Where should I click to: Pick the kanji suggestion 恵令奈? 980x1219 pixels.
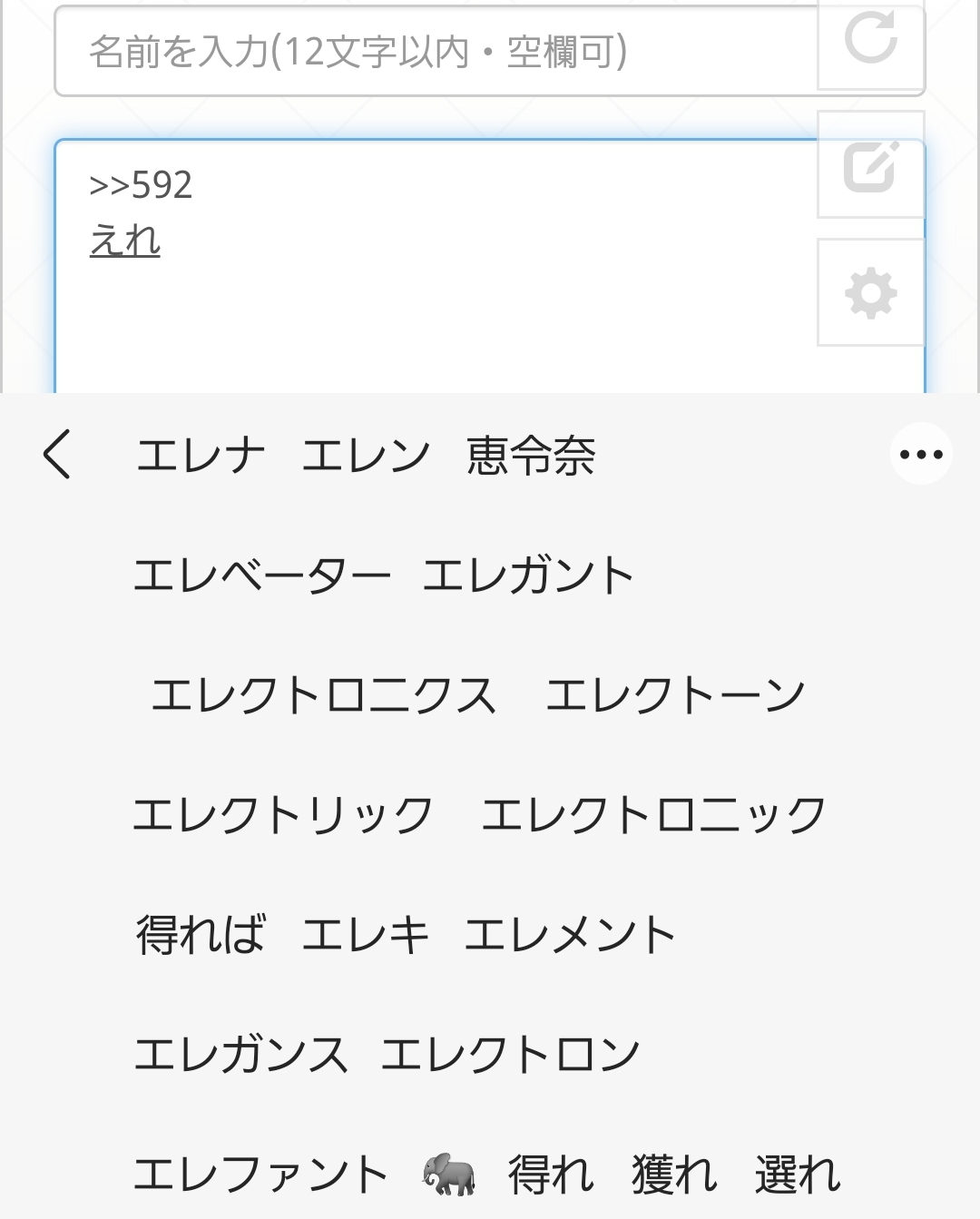point(531,456)
